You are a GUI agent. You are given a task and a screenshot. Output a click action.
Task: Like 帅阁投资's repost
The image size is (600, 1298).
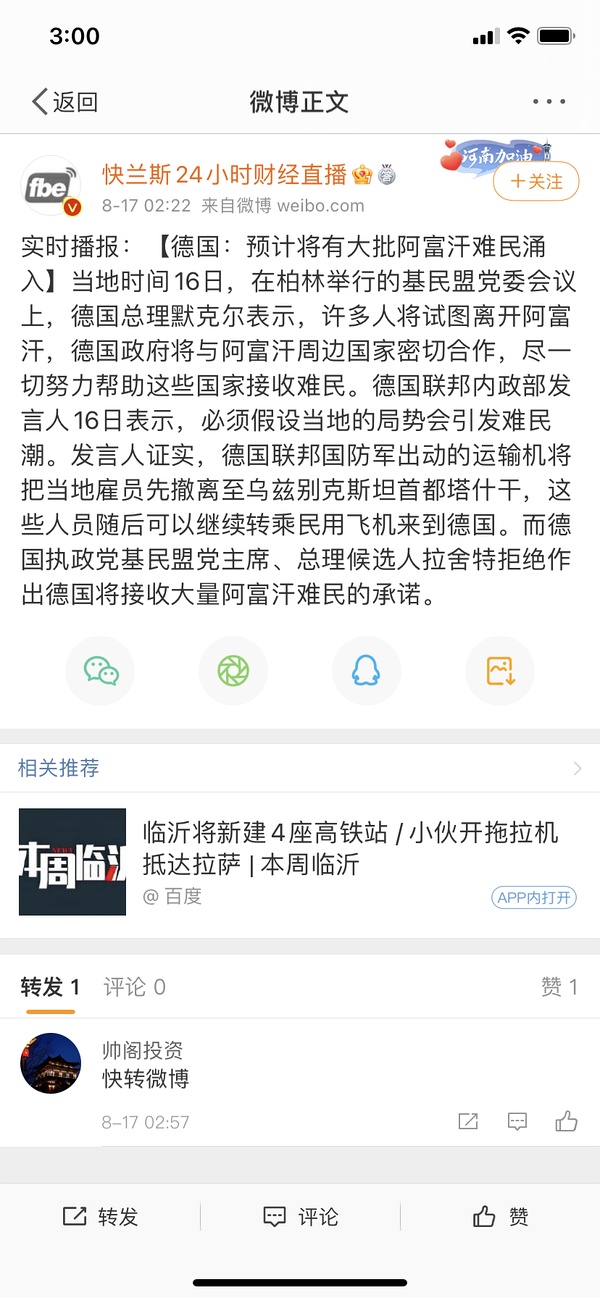[x=566, y=1121]
